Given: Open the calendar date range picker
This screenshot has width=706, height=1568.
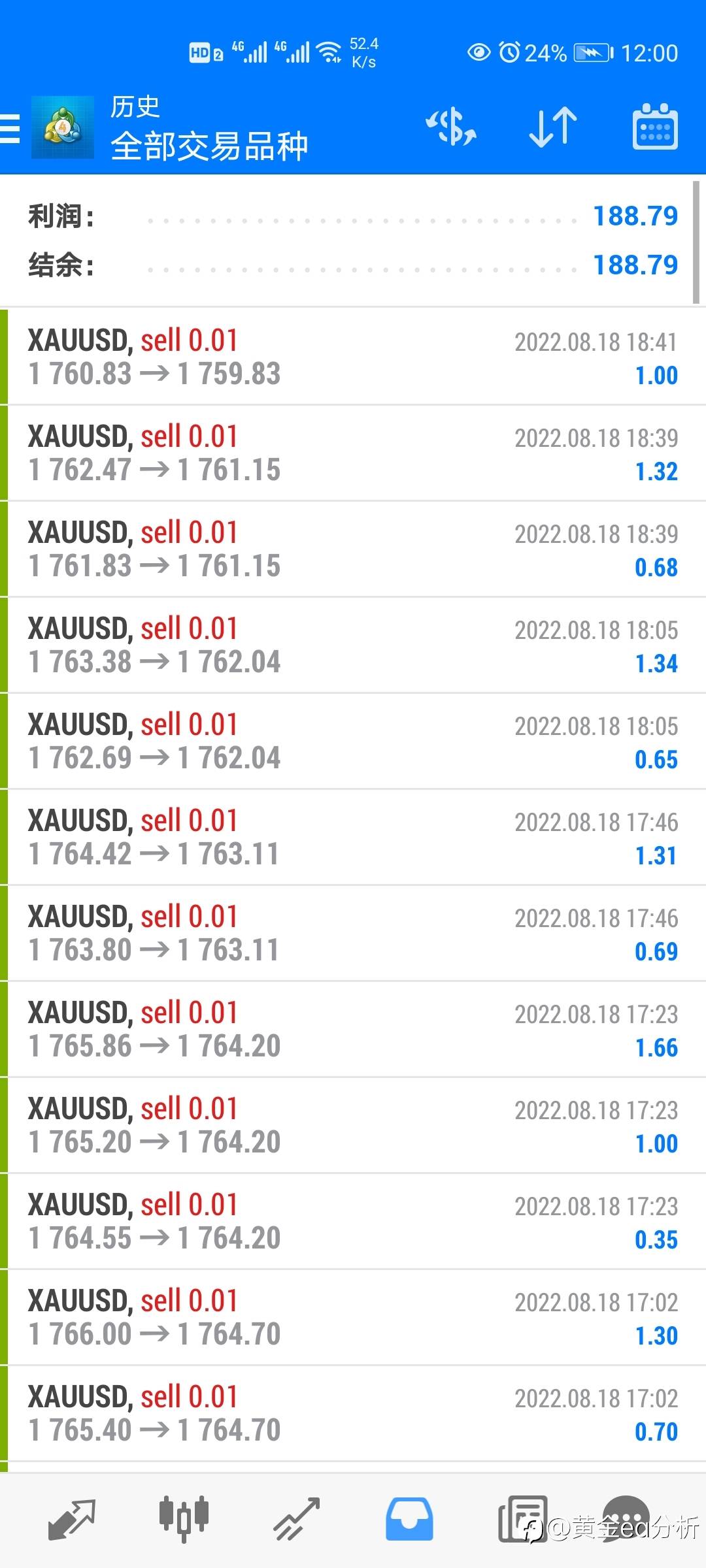Looking at the screenshot, I should point(655,127).
